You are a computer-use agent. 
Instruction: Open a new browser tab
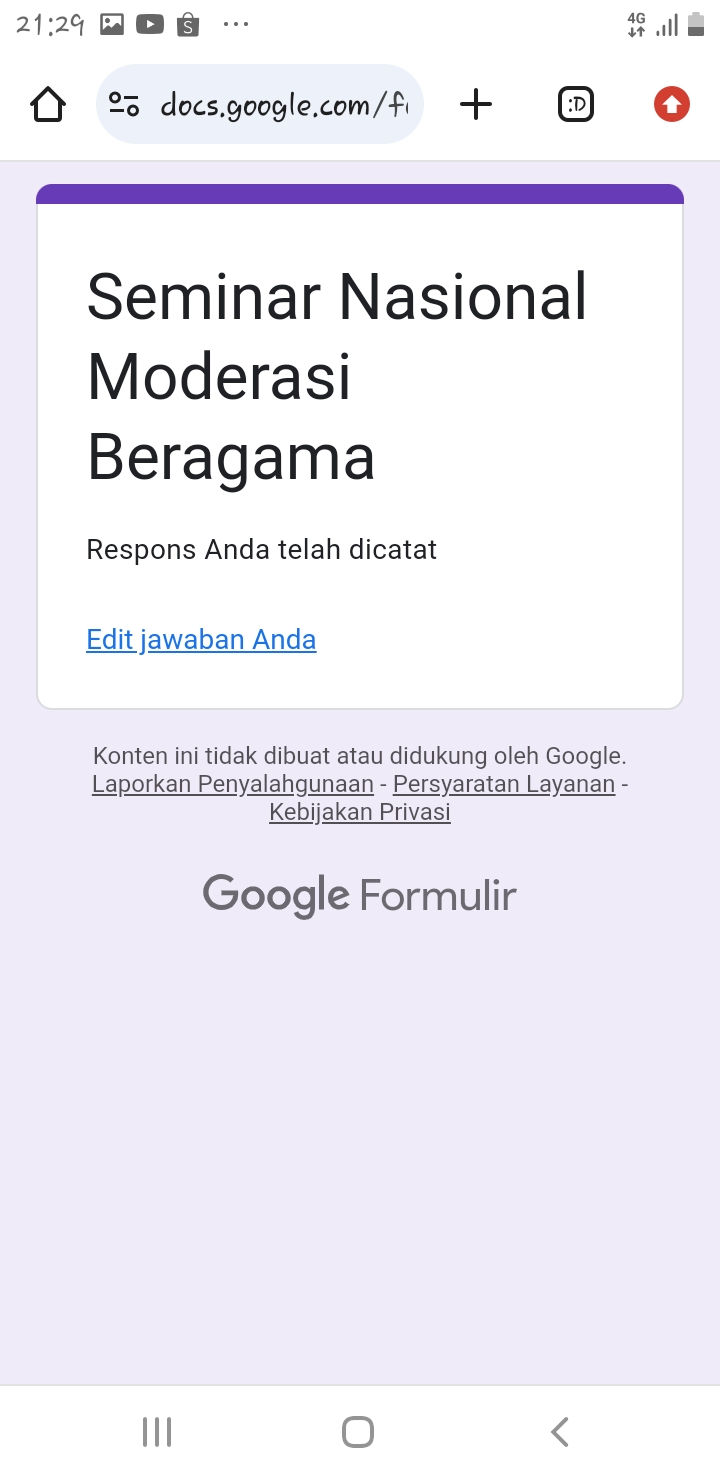476,104
